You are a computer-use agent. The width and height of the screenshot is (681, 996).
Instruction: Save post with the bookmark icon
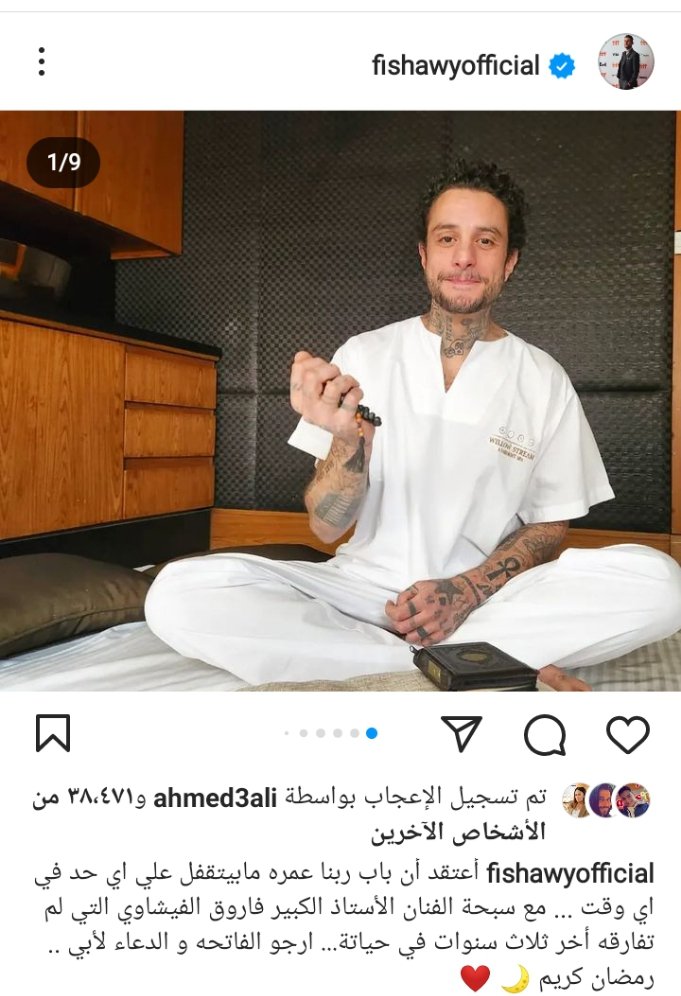53,735
